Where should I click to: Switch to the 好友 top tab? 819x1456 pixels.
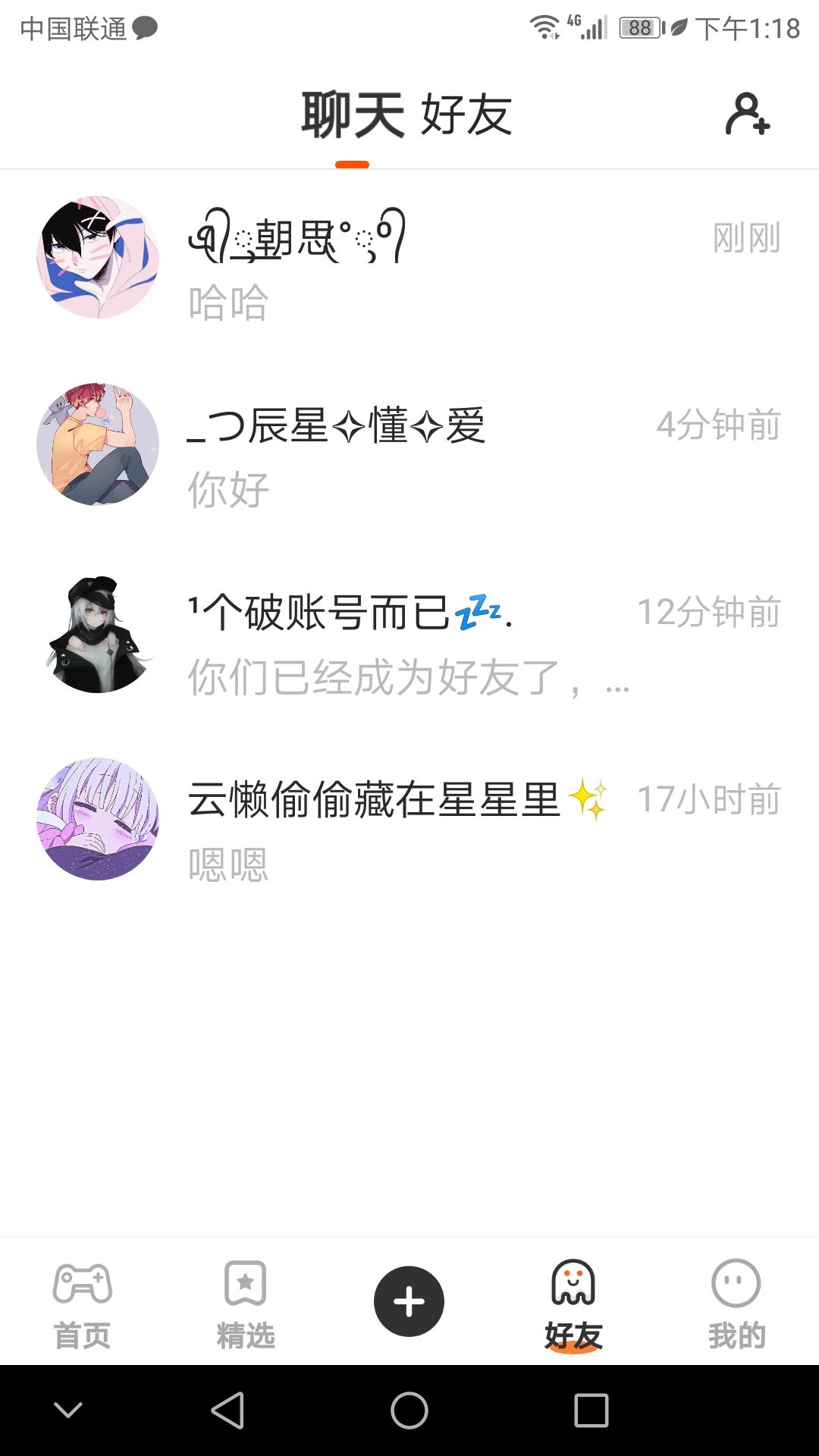click(466, 115)
